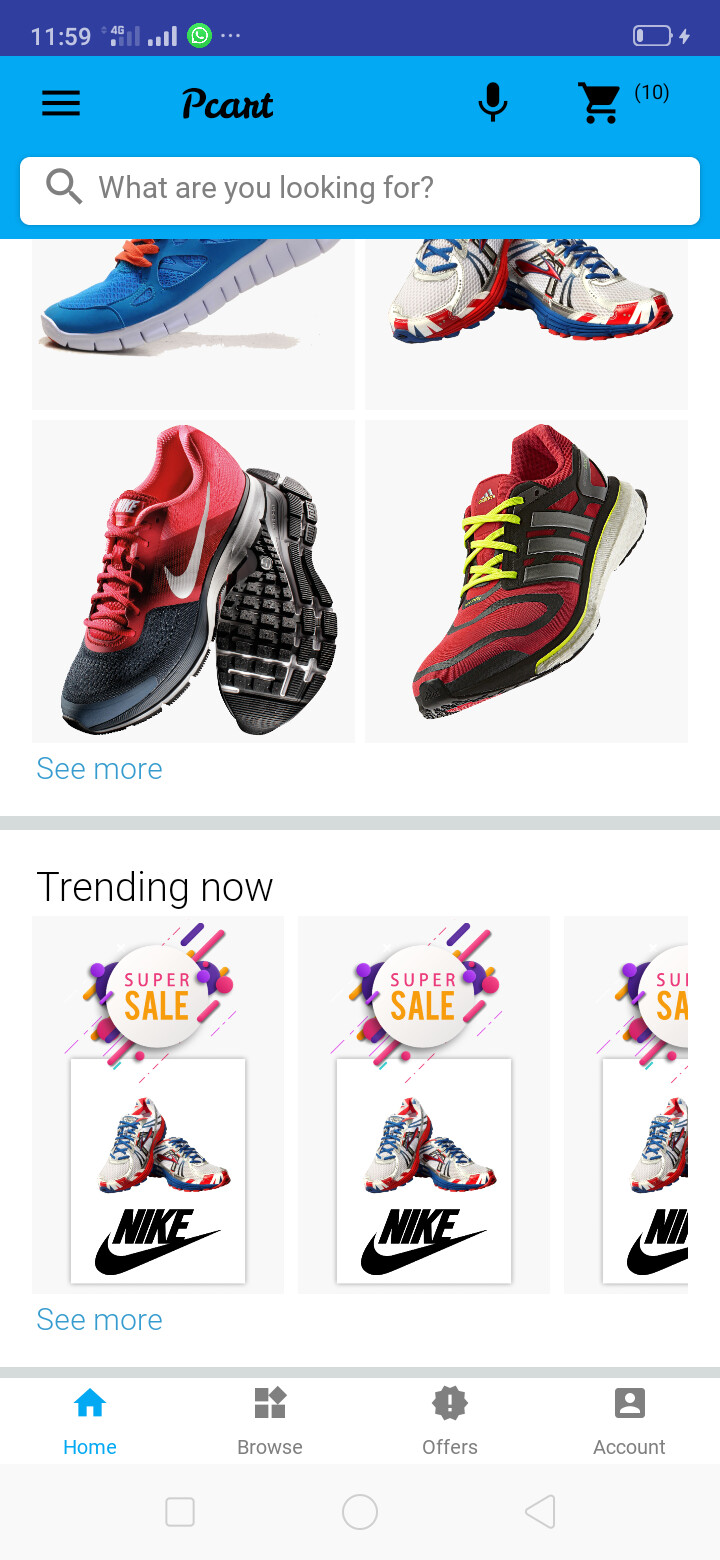Open the shopping cart
The width and height of the screenshot is (720, 1560).
click(600, 103)
